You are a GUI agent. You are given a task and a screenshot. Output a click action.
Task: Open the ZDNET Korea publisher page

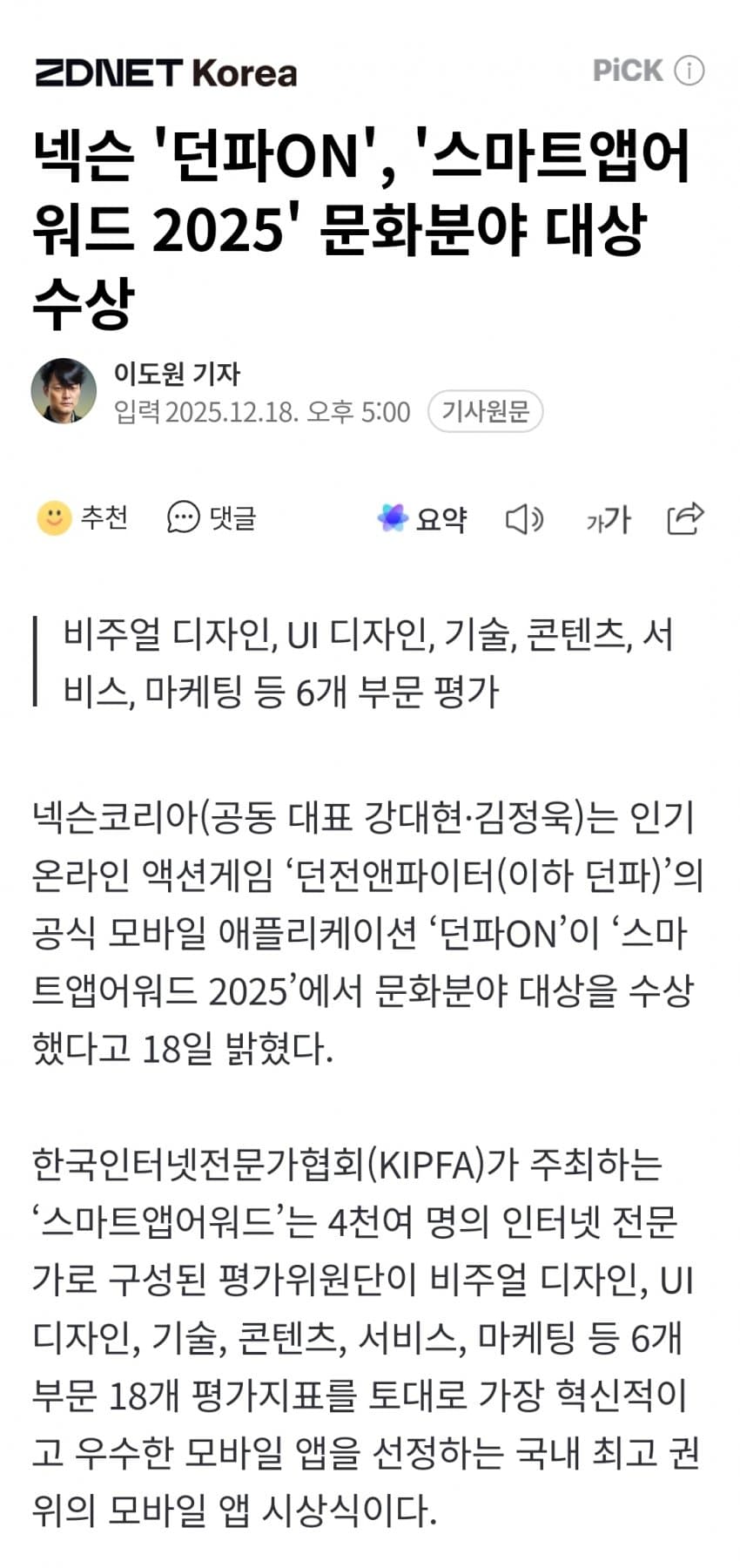[165, 73]
